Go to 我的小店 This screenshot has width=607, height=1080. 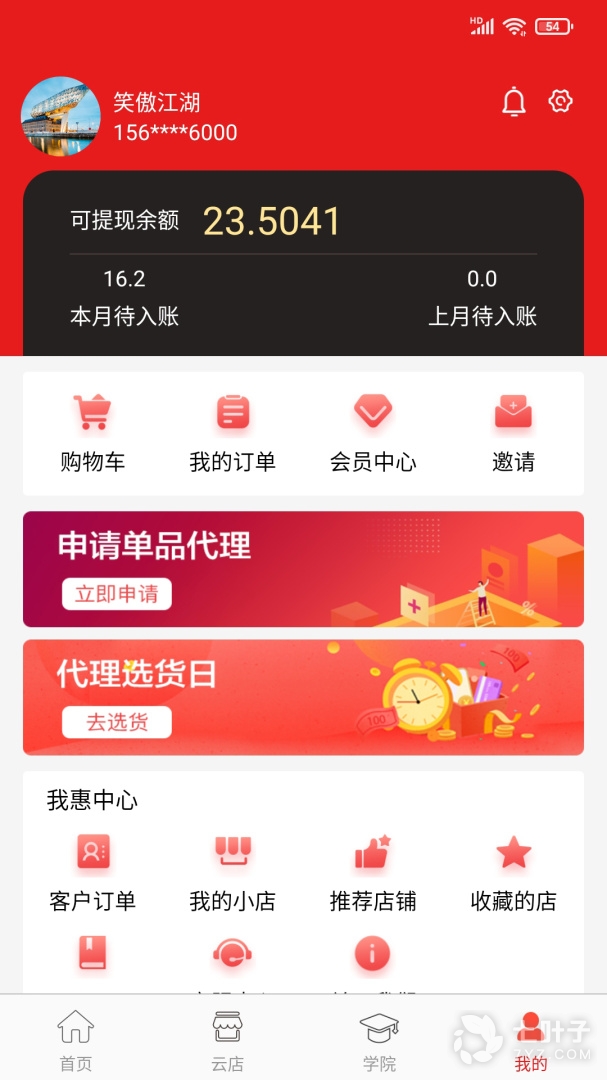pyautogui.click(x=232, y=871)
